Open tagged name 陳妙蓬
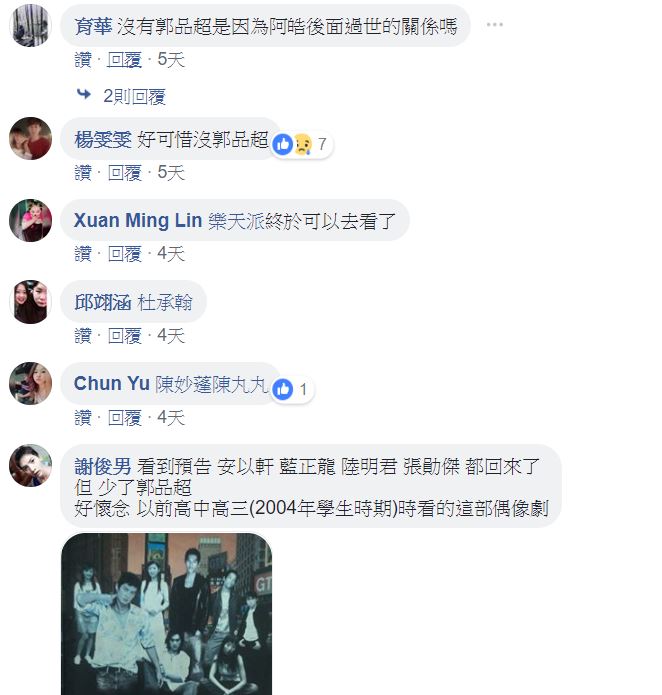Image resolution: width=662 pixels, height=695 pixels. click(183, 384)
